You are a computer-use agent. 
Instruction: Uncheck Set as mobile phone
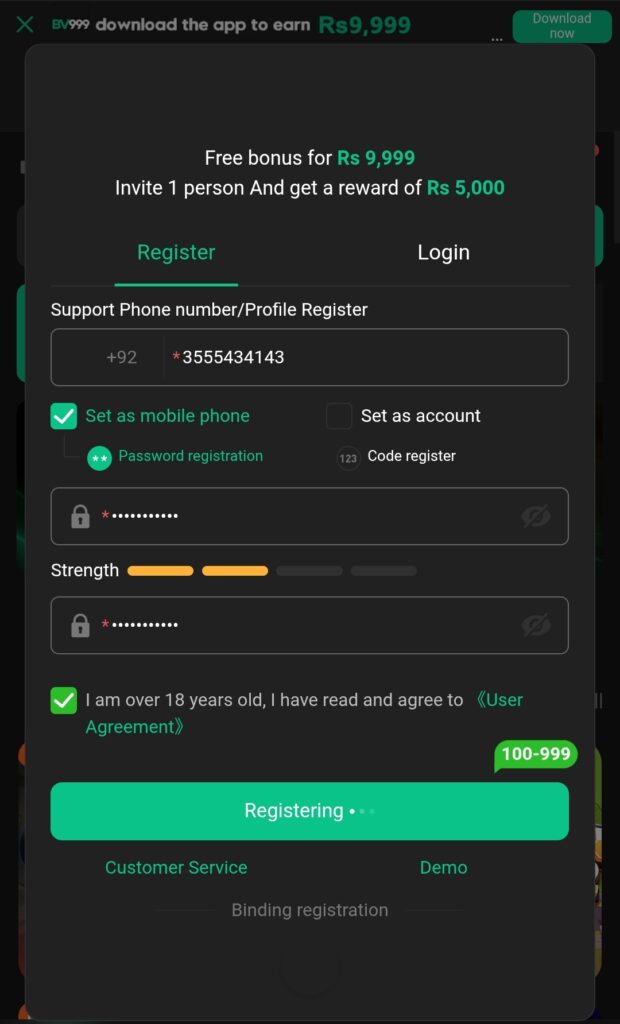coord(64,416)
